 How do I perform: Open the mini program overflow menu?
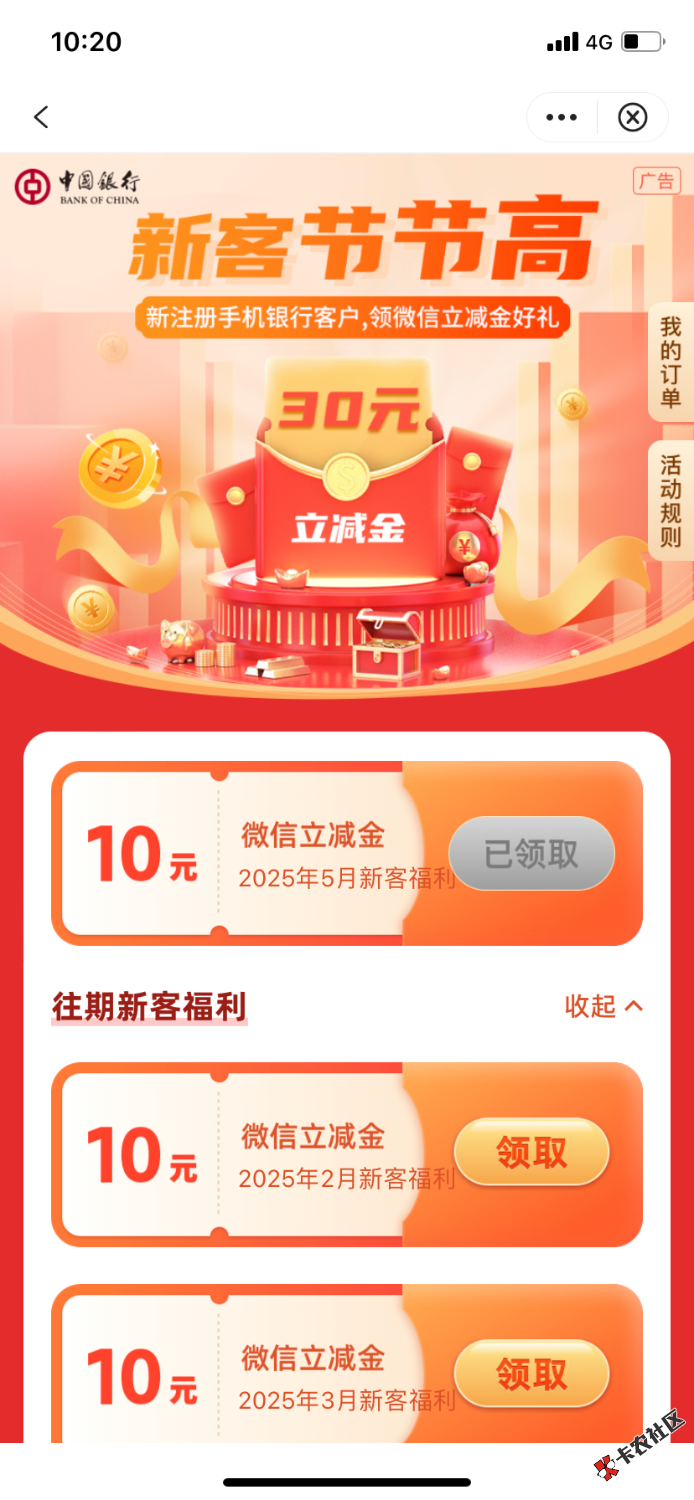(x=561, y=118)
